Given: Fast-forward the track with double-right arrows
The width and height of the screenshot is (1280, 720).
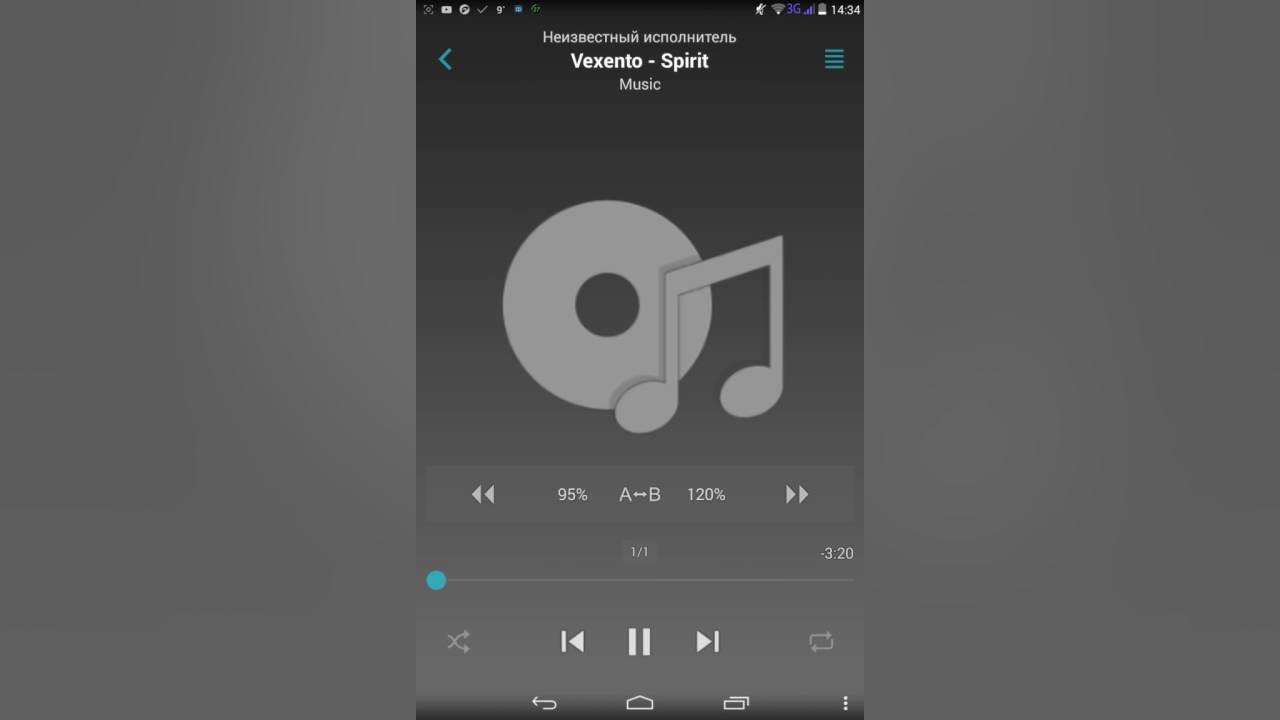Looking at the screenshot, I should [x=797, y=494].
